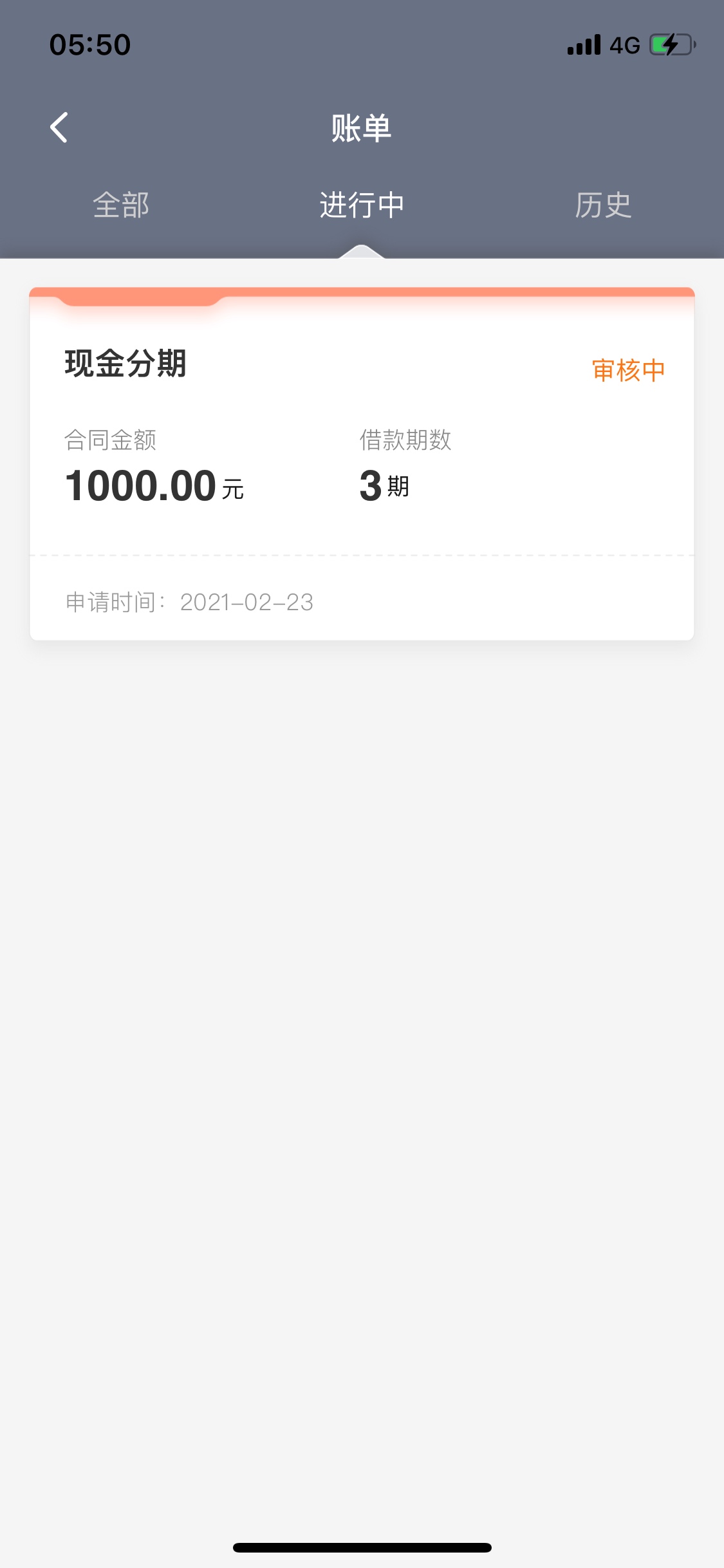Go back using the top-left arrow

59,127
